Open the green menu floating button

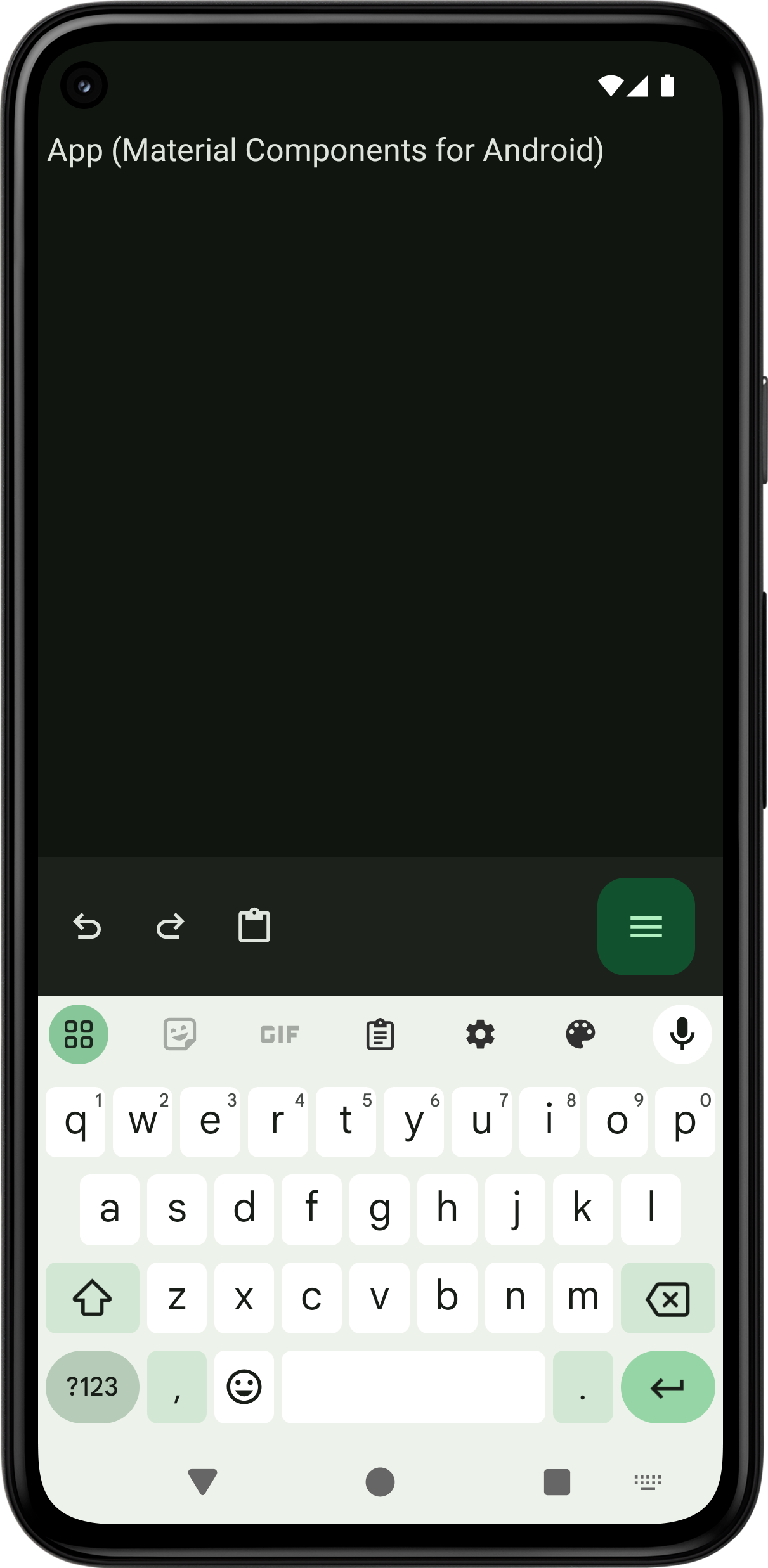646,926
